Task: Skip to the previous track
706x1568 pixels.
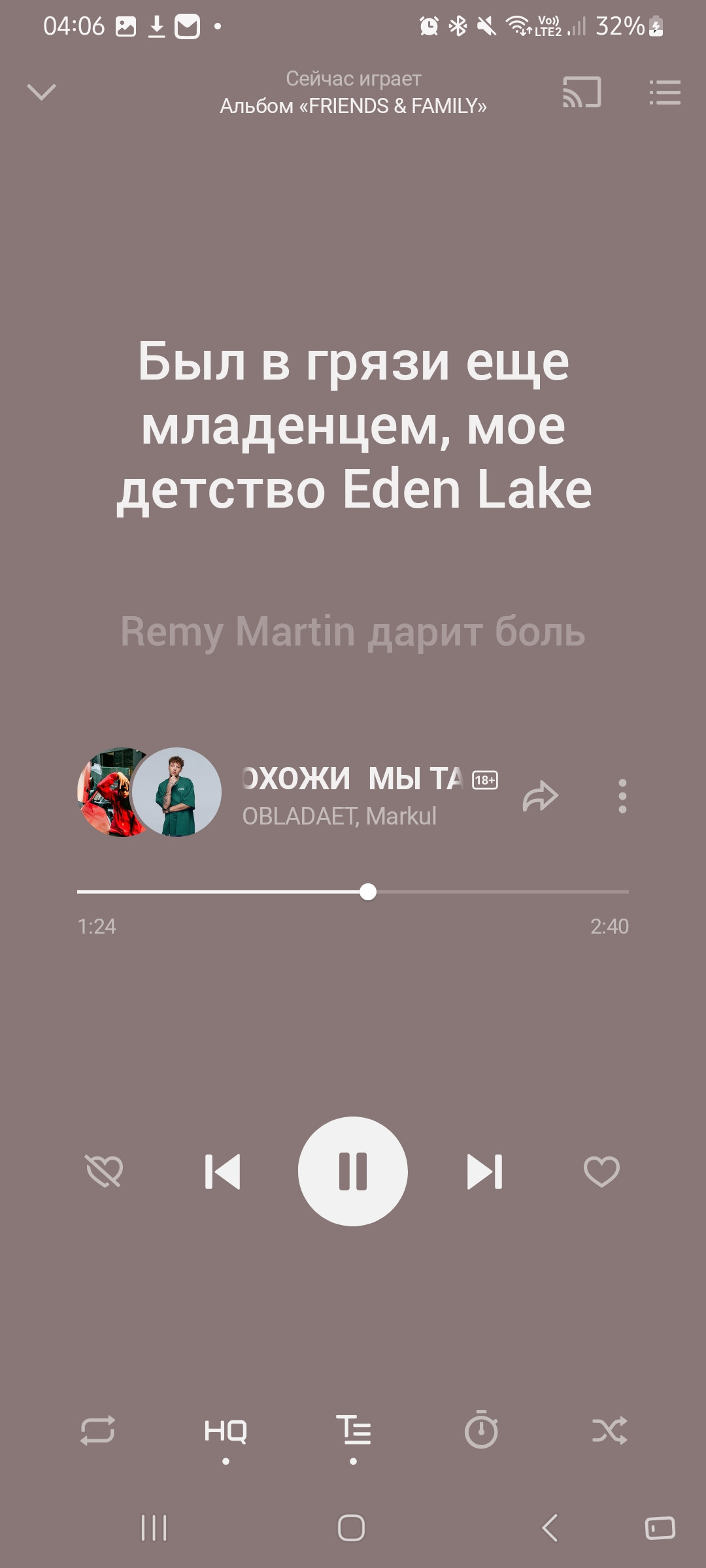Action: [x=222, y=1171]
